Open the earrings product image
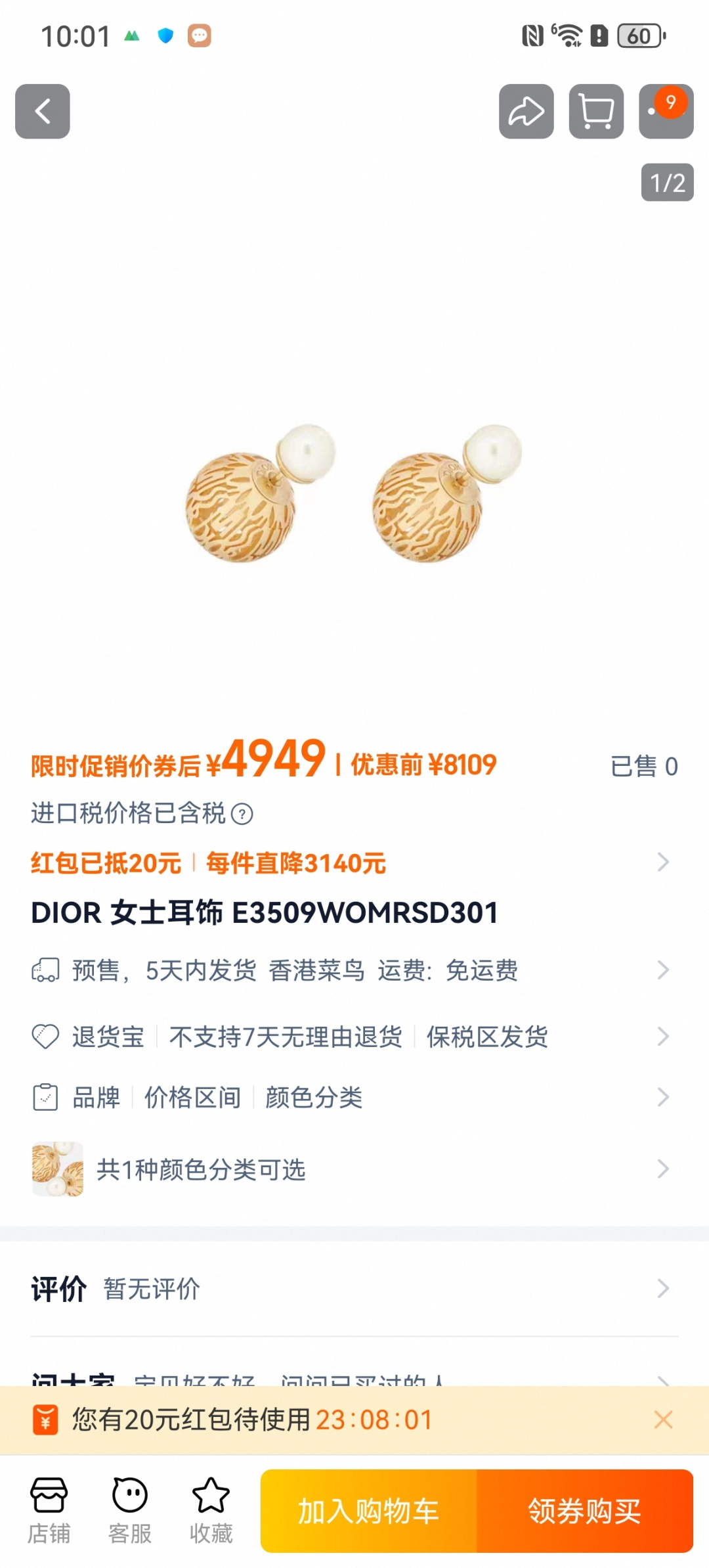Image resolution: width=709 pixels, height=1568 pixels. pyautogui.click(x=354, y=493)
